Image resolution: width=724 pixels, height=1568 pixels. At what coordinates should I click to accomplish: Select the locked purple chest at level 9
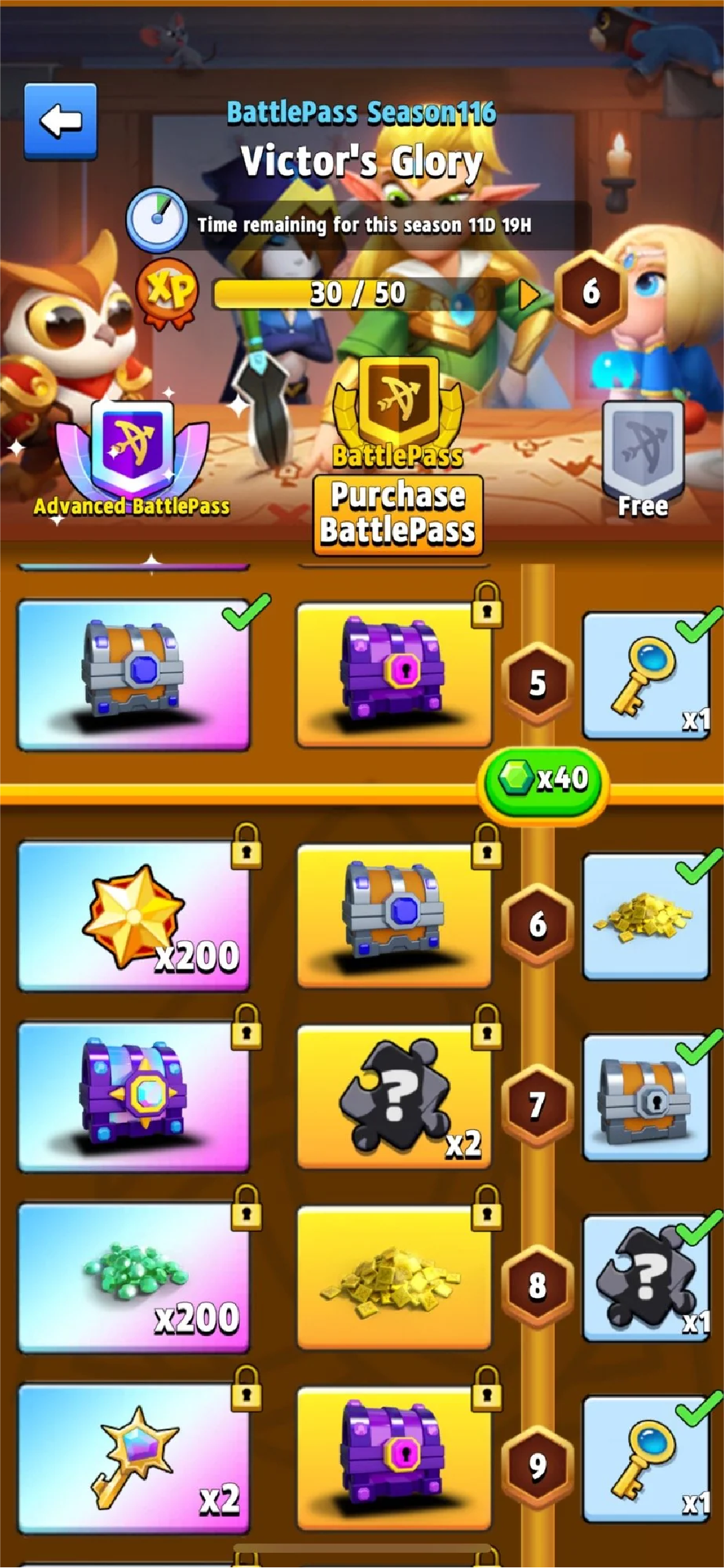394,1459
